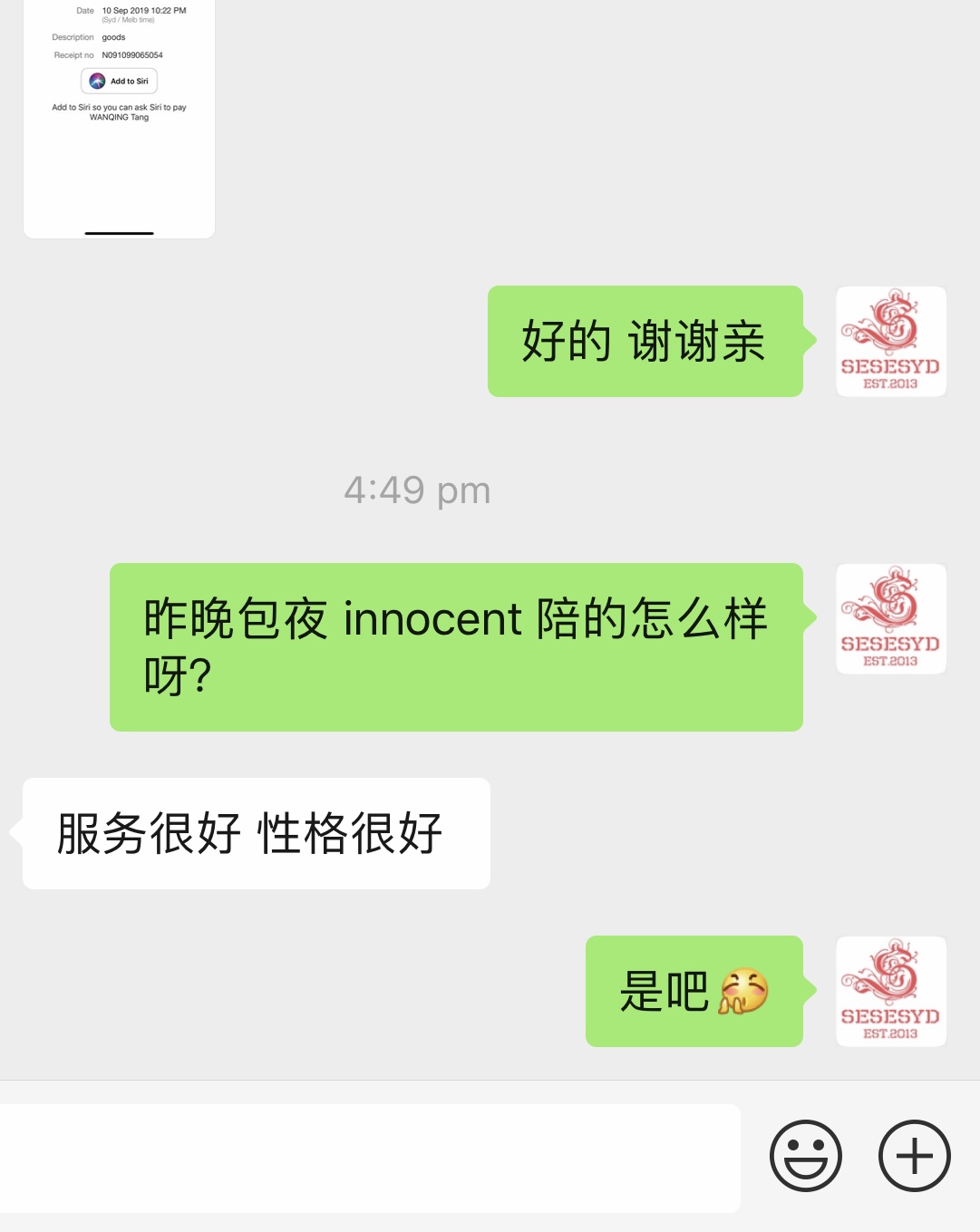Open the emoji sticker picker
This screenshot has width=980, height=1232.
pos(805,1156)
